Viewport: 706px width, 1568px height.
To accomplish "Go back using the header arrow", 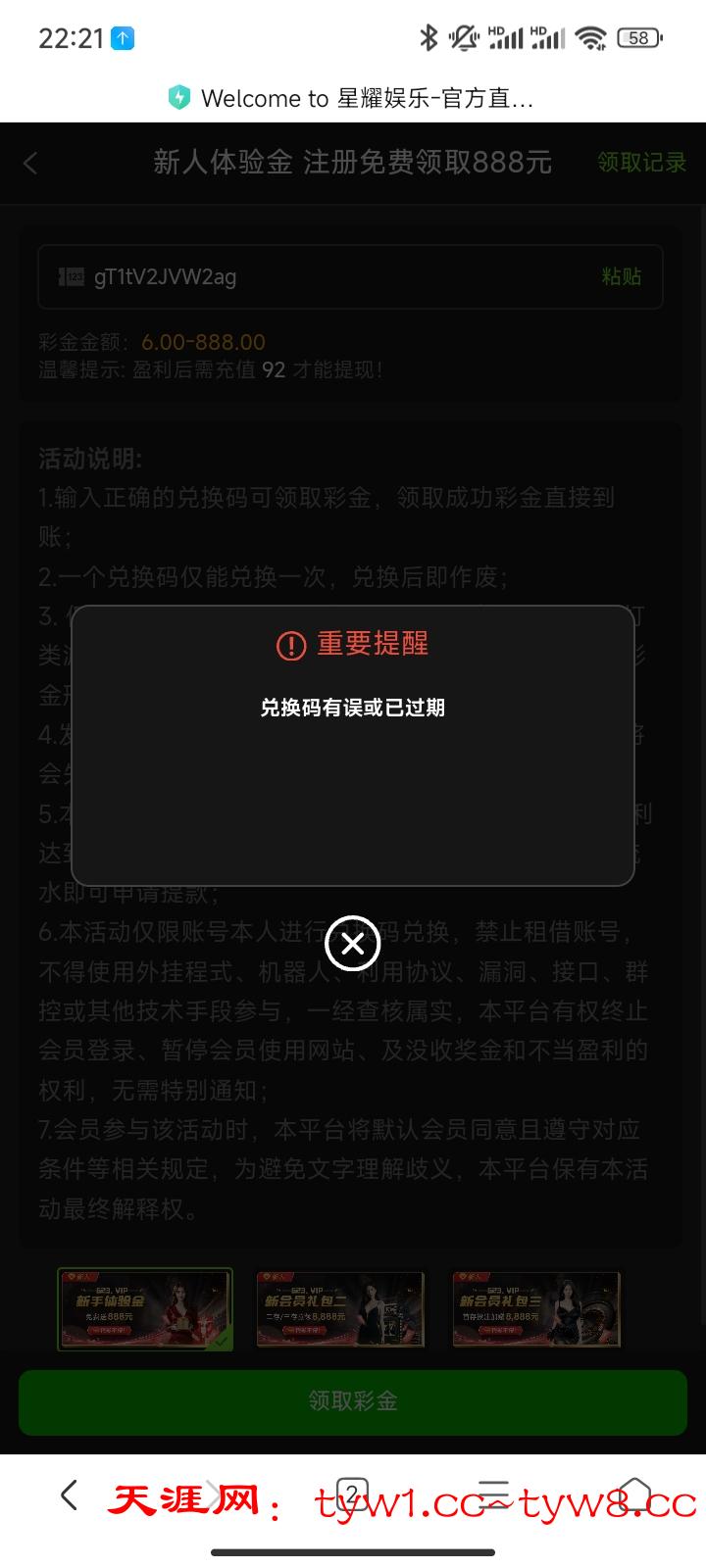I will pos(30,163).
